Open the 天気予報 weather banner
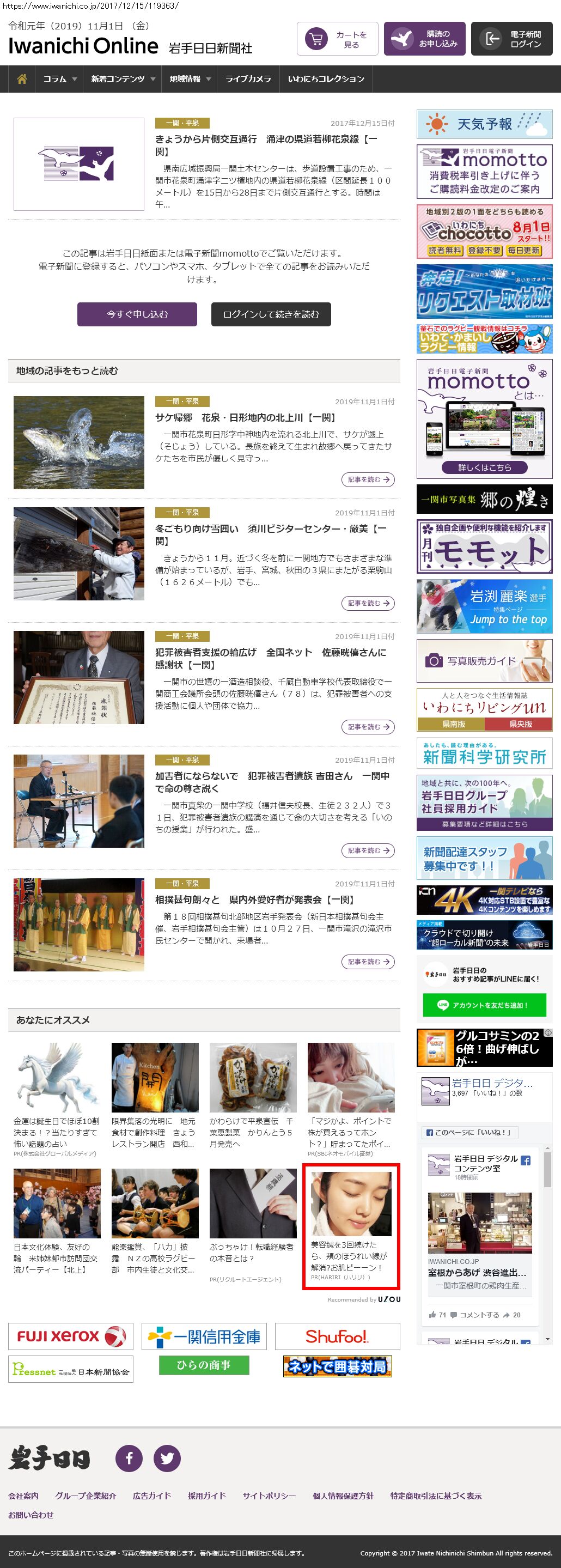The height and width of the screenshot is (1568, 561). point(484,124)
